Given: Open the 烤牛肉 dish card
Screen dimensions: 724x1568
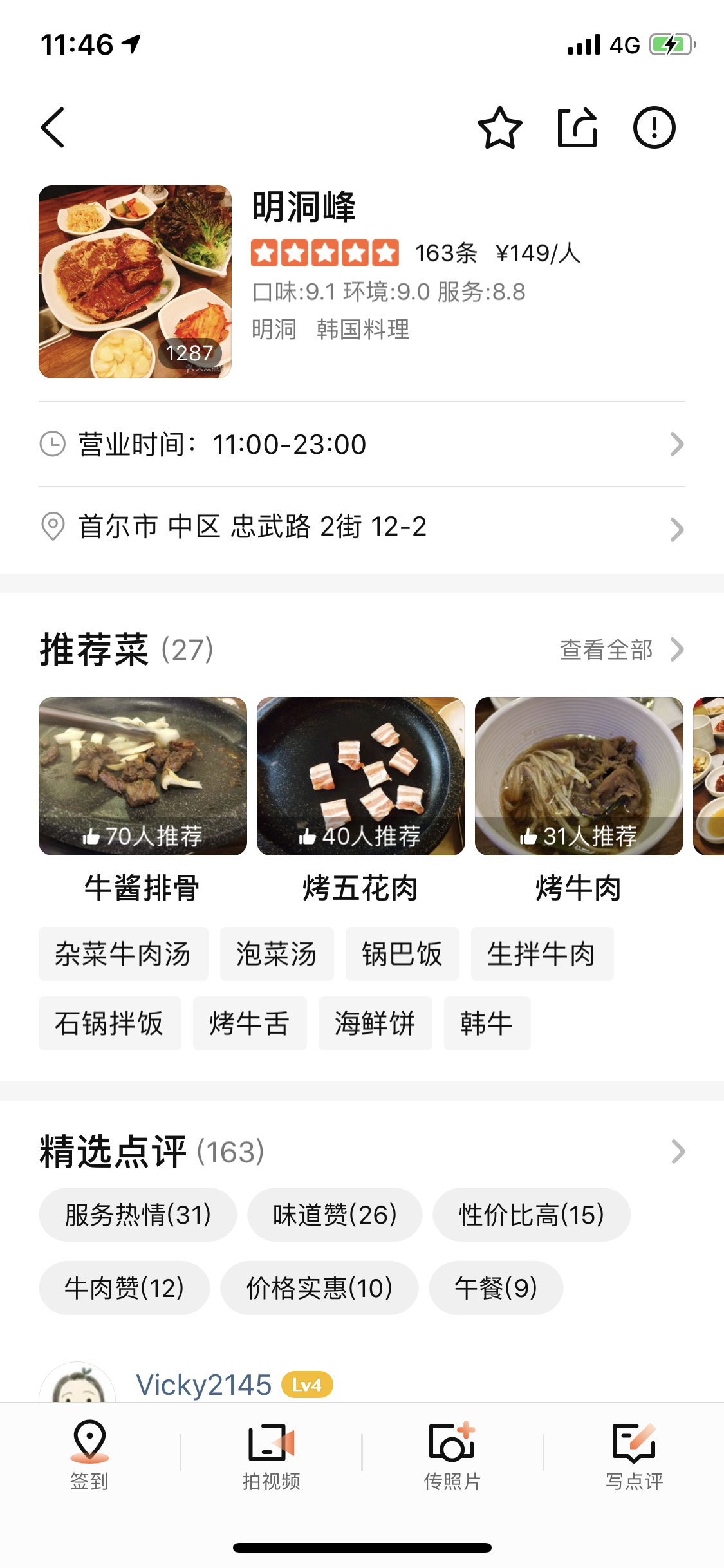Looking at the screenshot, I should [579, 776].
